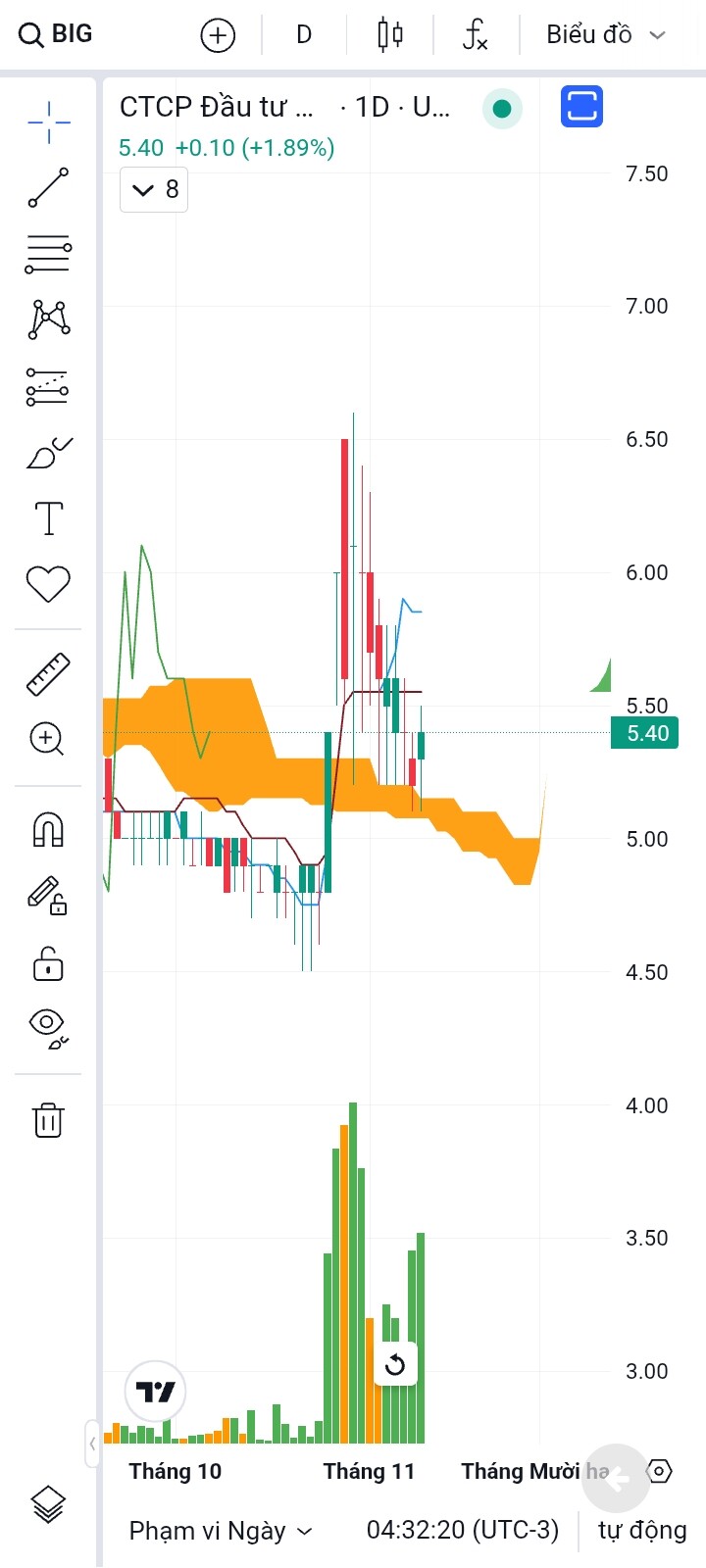Select the crosshair cursor tool
Image resolution: width=706 pixels, height=1568 pixels.
point(48,122)
